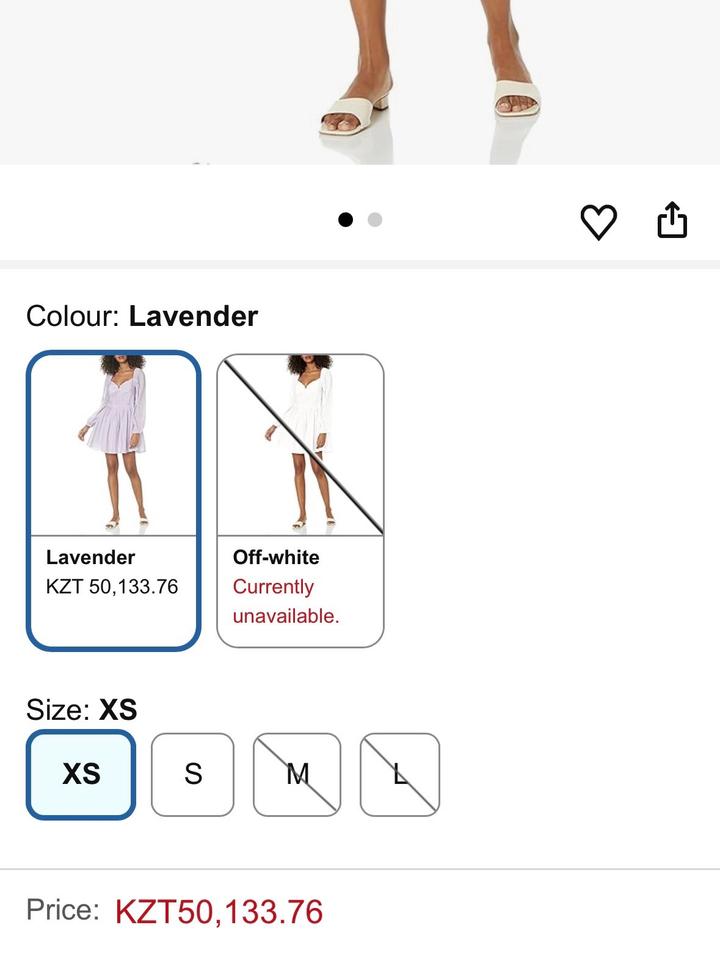
Task: Select size S
Action: pos(193,775)
